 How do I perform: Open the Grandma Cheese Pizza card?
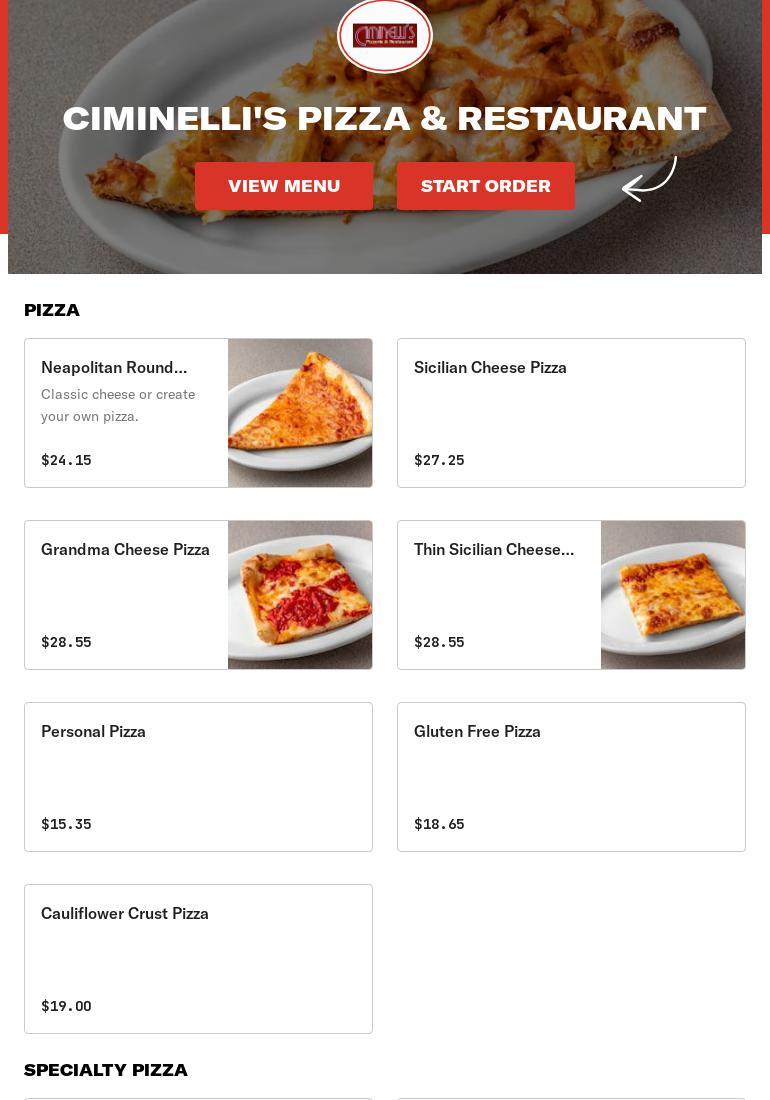198,594
